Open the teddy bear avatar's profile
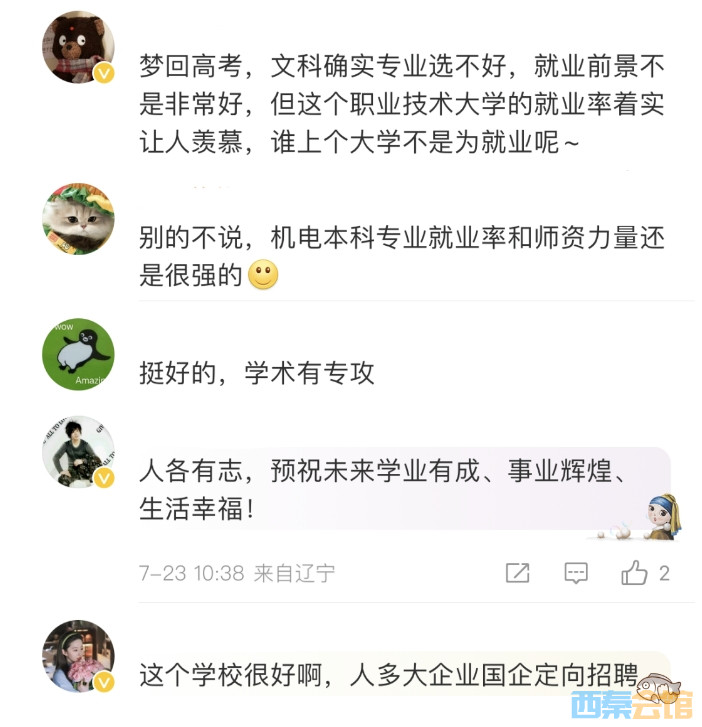Viewport: 702px width, 727px height. (x=78, y=48)
